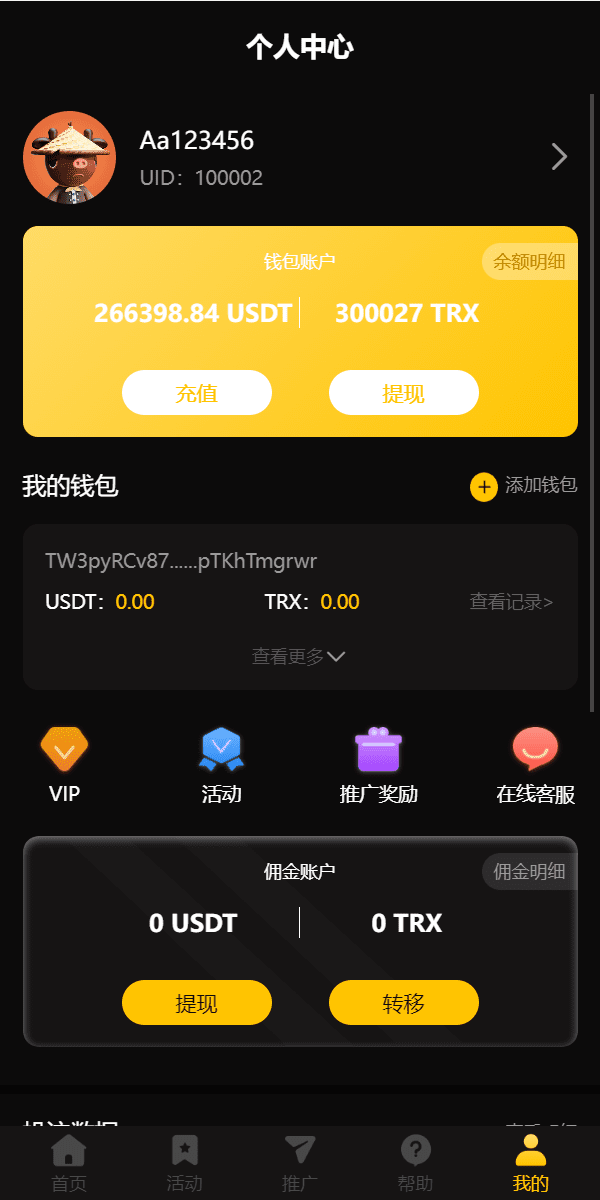Switch to the 帮助 help tab
Screen dimensions: 600x1200
click(415, 1164)
